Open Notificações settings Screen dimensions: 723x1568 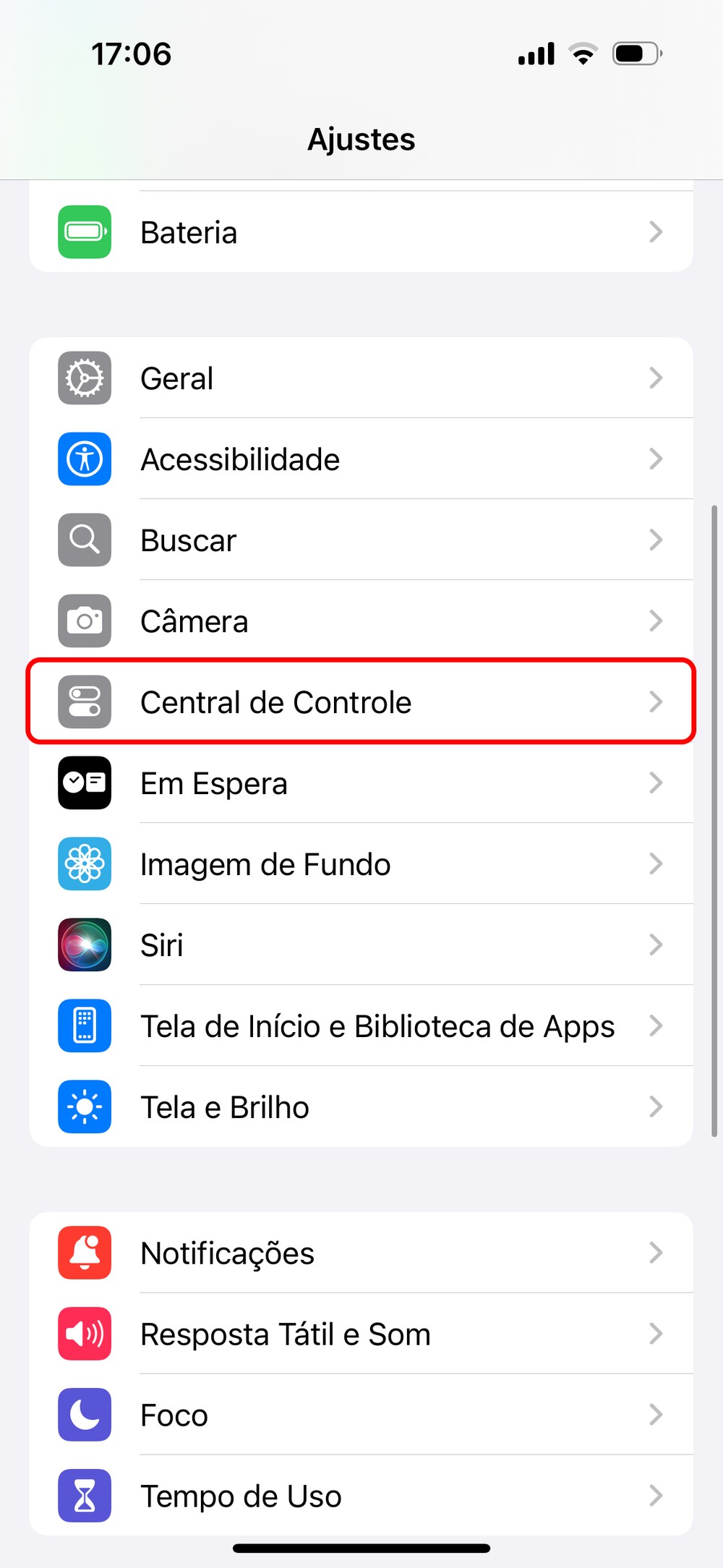(x=361, y=1253)
